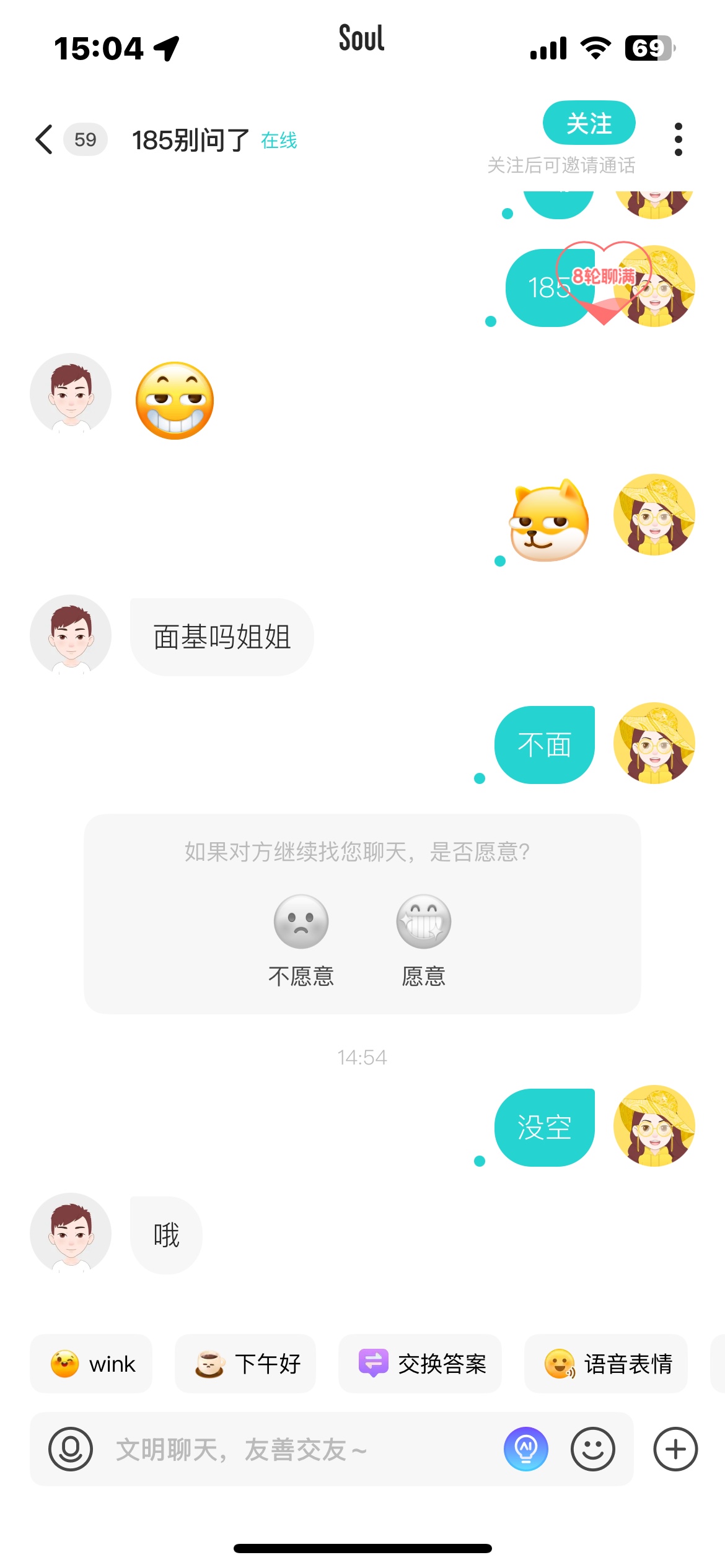Open the emoji picker
Screen dimensions: 725x1568
(592, 1449)
